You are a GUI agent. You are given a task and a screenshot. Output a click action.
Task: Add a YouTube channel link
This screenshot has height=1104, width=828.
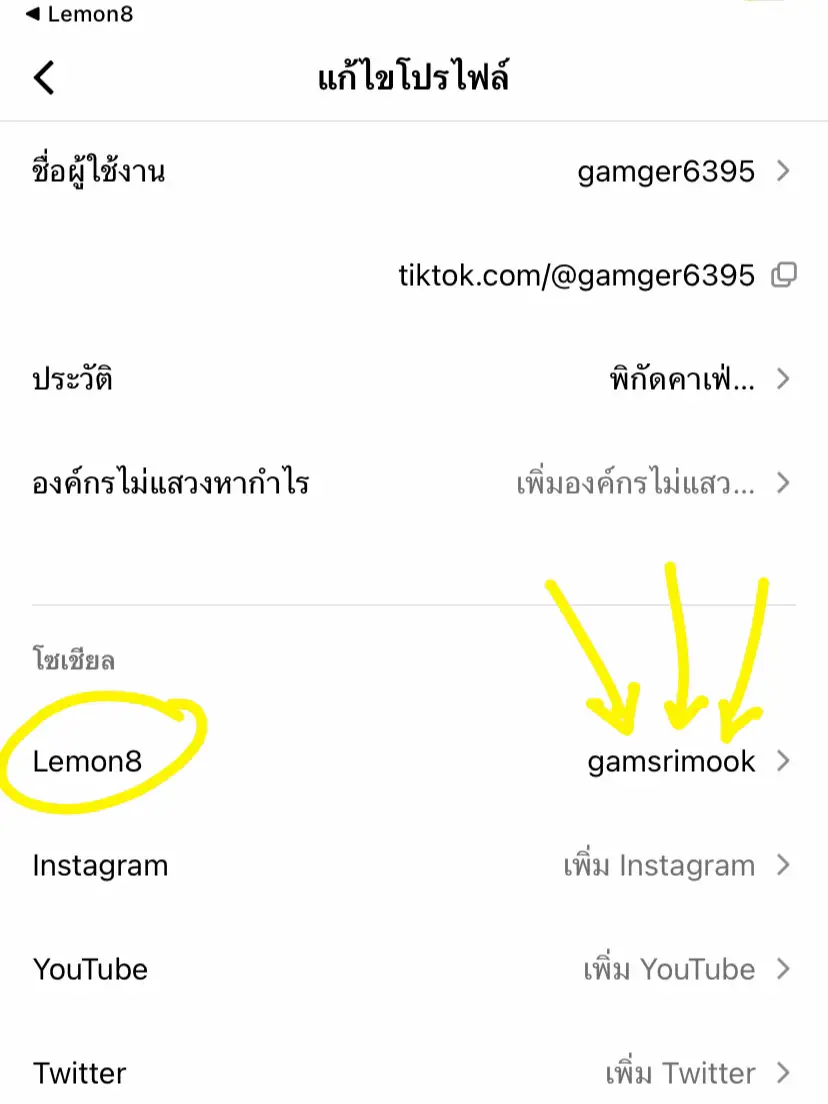[665, 968]
